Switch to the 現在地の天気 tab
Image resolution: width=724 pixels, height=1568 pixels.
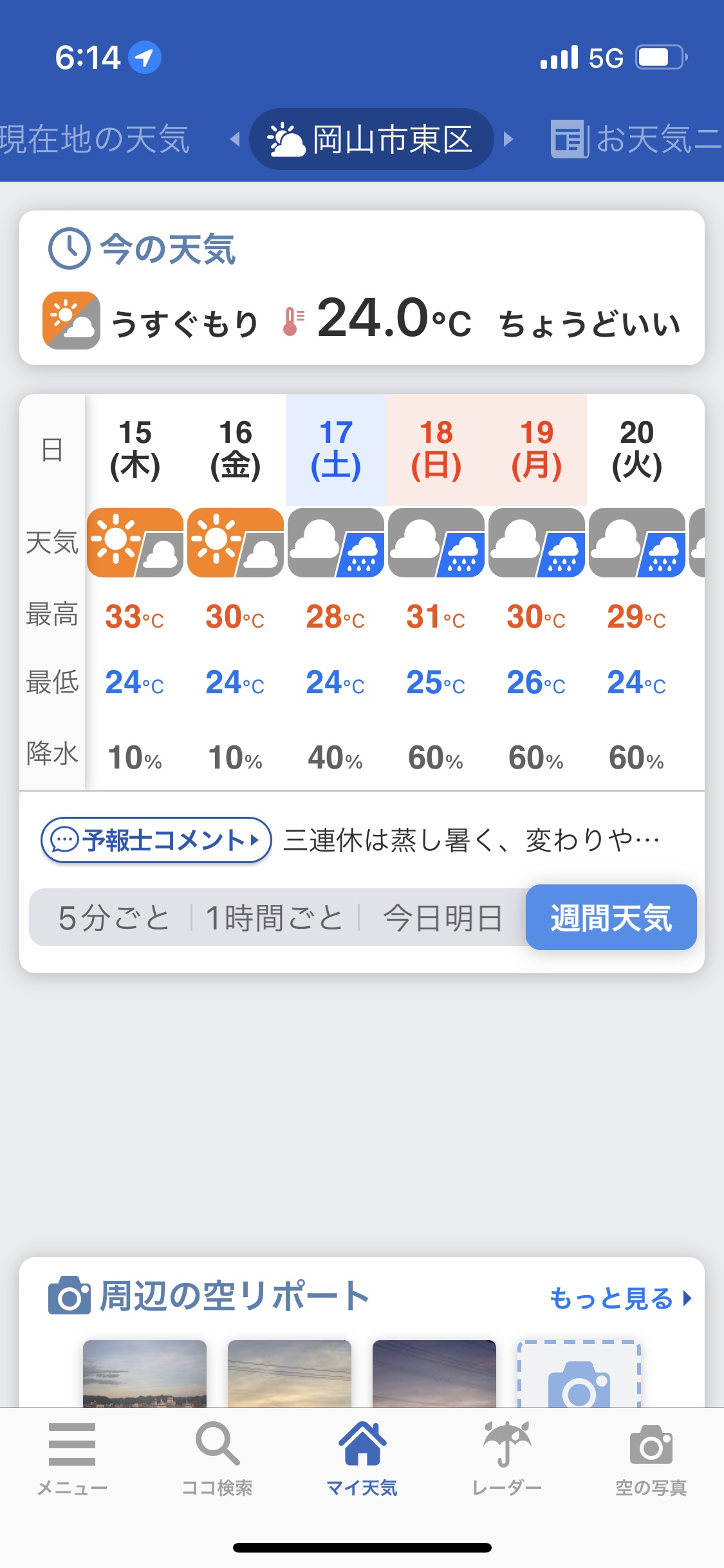click(95, 139)
